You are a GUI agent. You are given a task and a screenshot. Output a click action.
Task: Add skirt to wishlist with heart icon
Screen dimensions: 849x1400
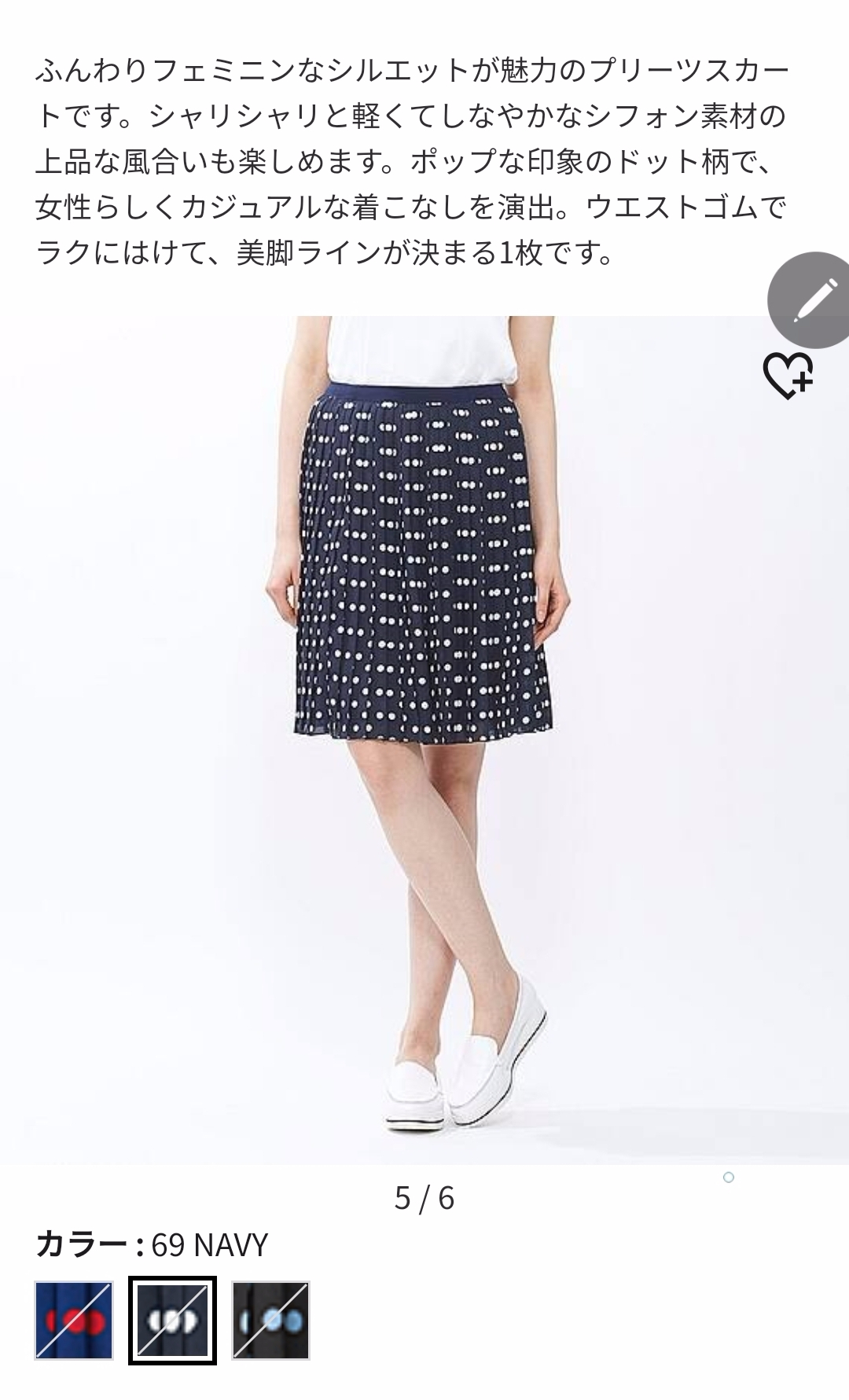[788, 375]
